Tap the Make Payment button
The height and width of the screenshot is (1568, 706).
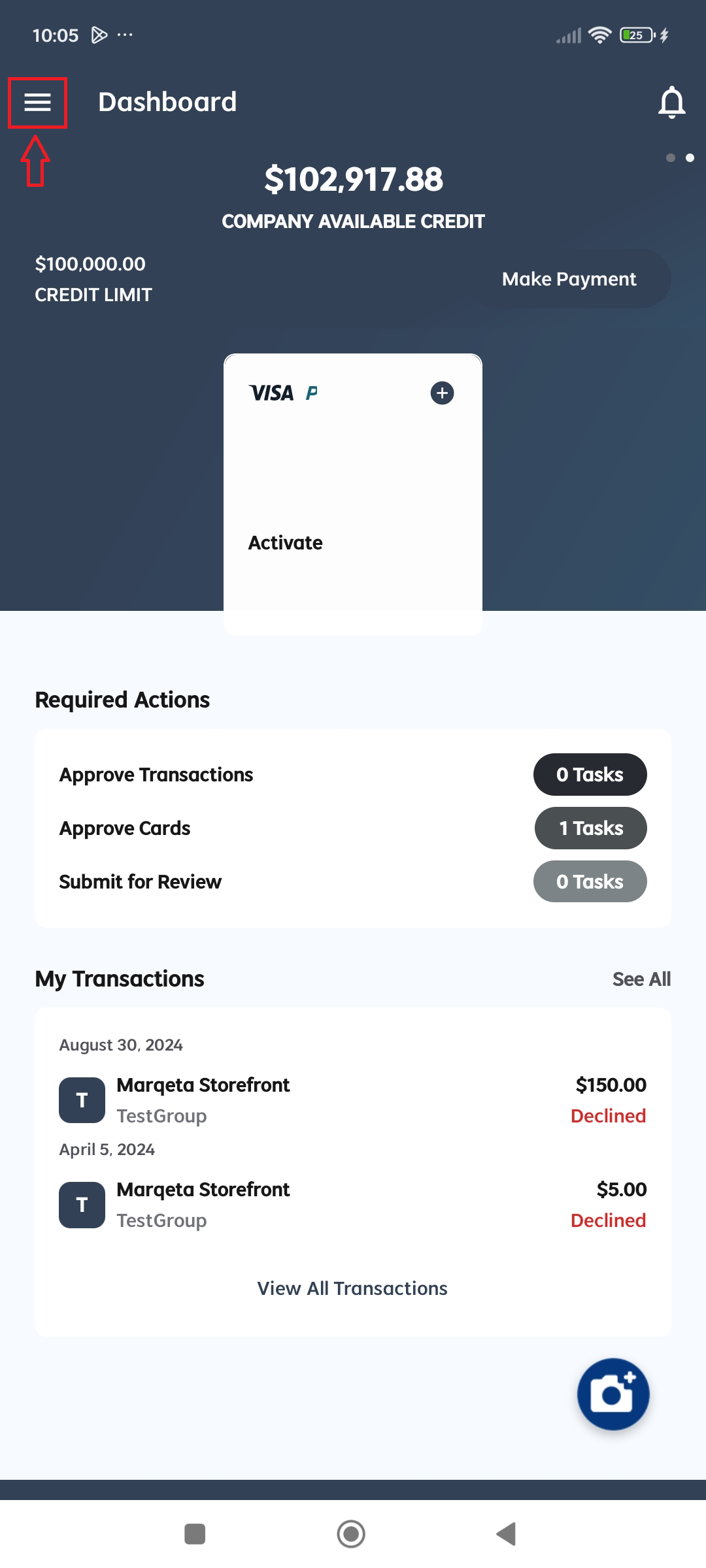point(569,279)
